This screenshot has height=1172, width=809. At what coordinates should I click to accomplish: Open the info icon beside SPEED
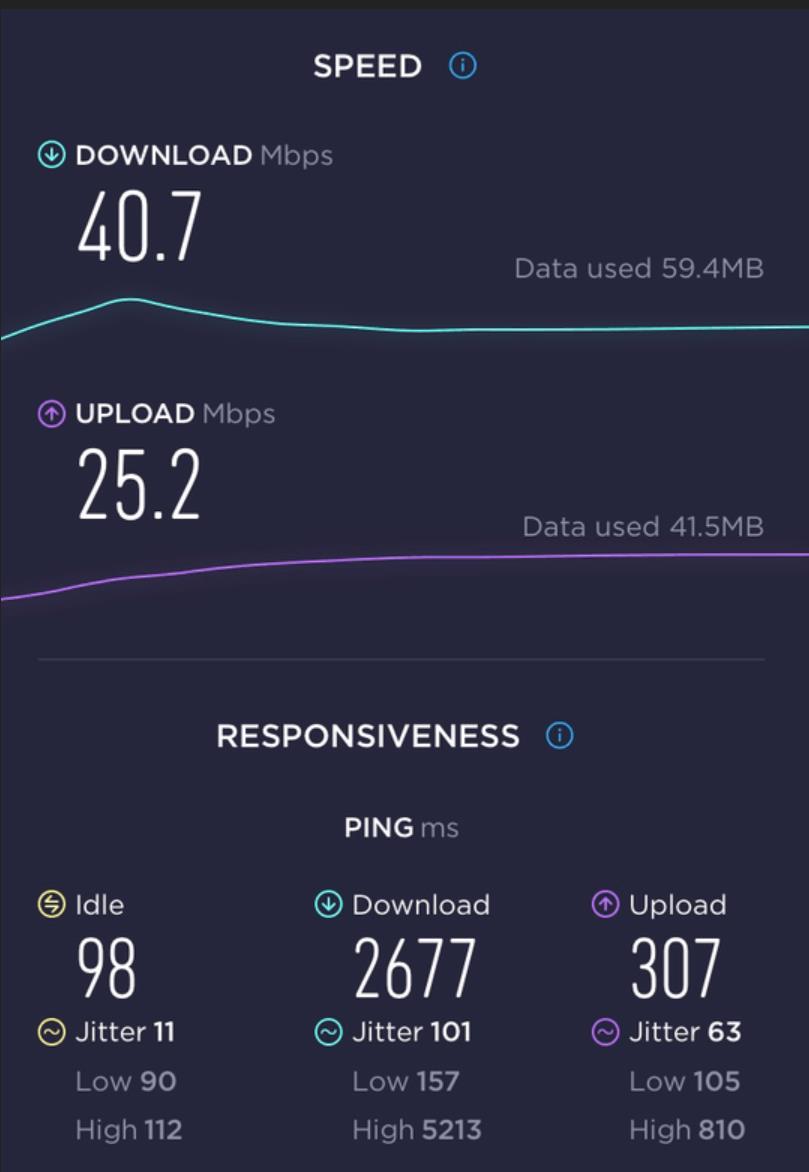tap(462, 66)
